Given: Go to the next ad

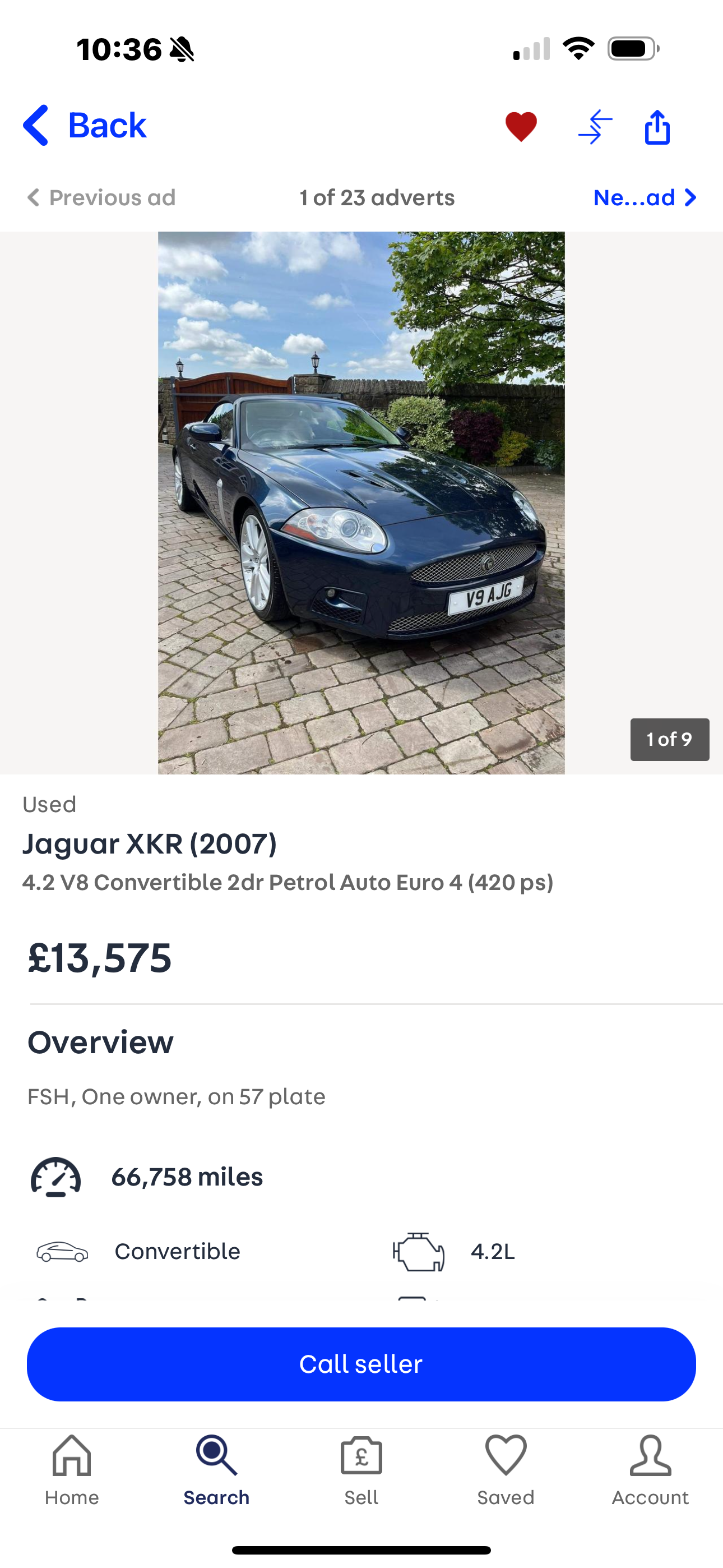Looking at the screenshot, I should [645, 198].
